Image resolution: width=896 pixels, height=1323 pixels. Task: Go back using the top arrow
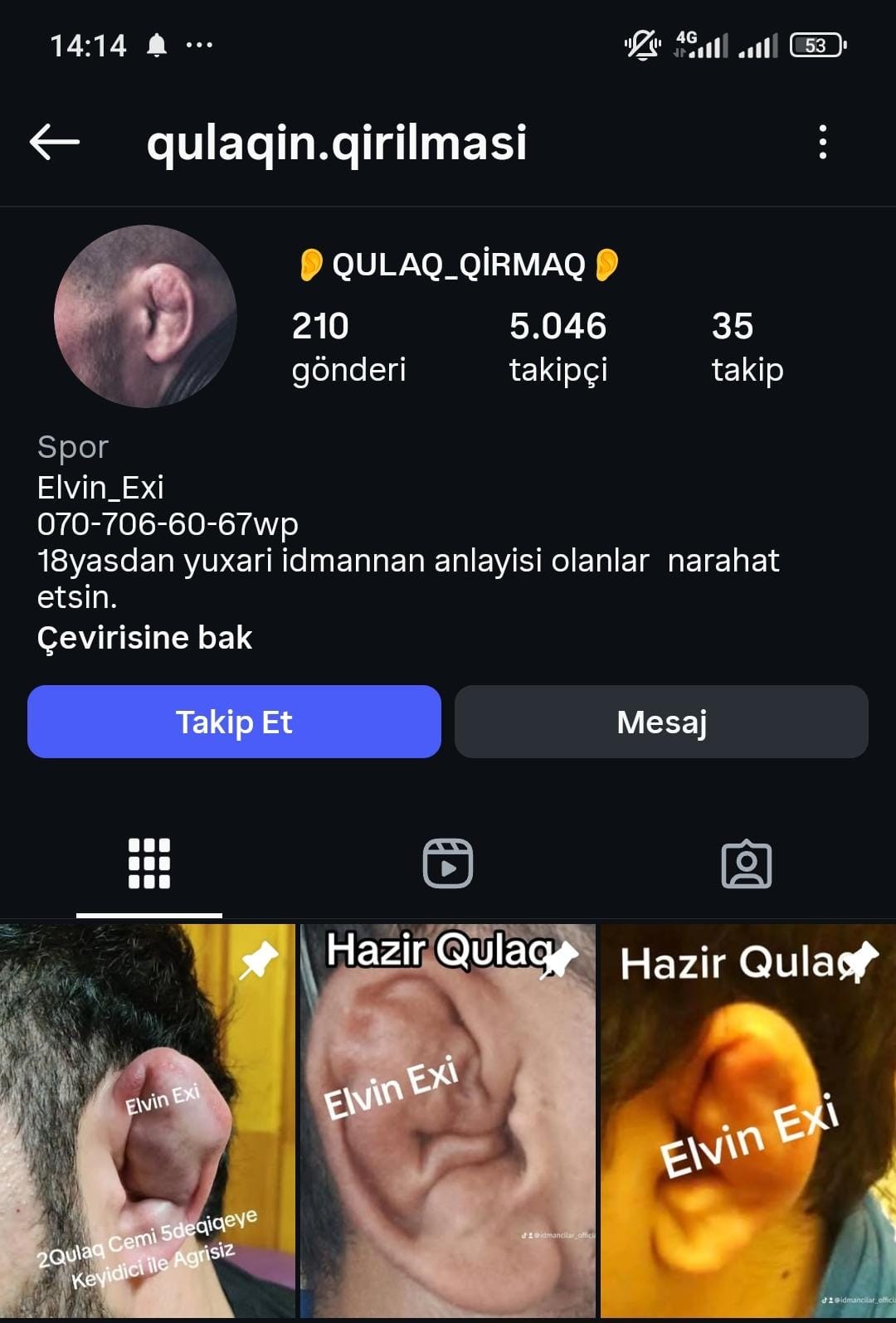(55, 142)
